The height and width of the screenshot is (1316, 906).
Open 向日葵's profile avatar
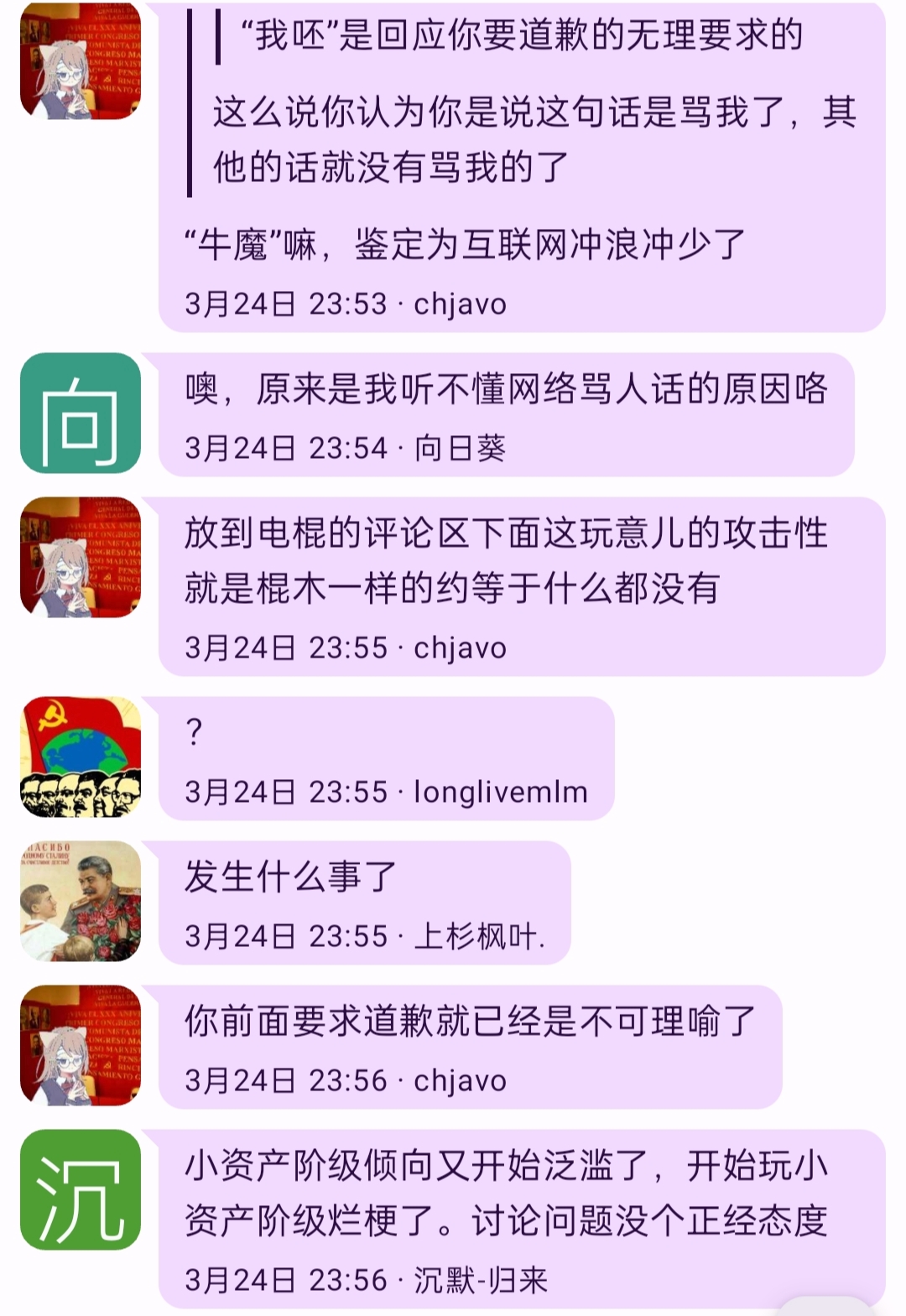pyautogui.click(x=81, y=414)
